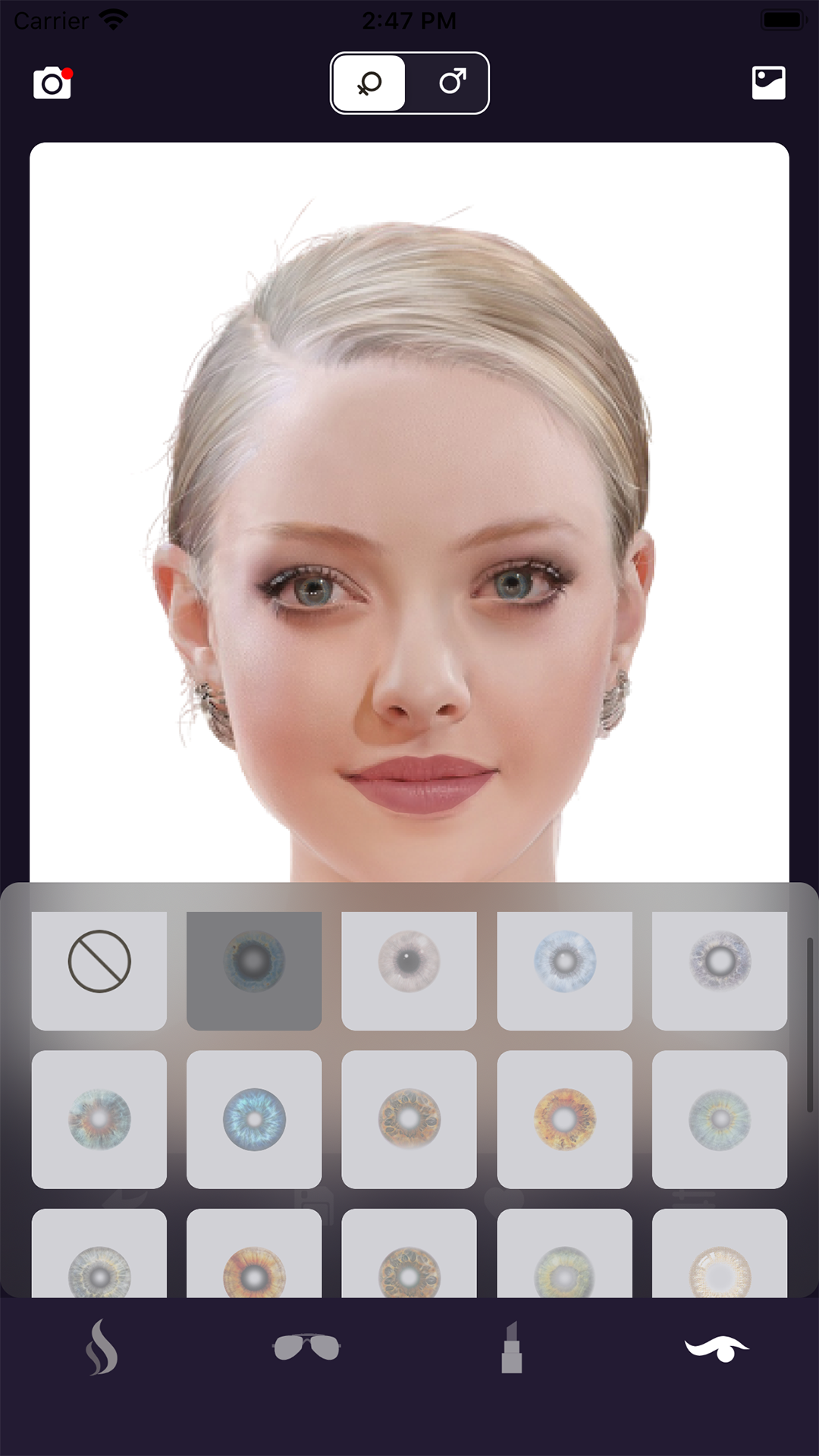Screen dimensions: 819x1456
Task: Open the camera to take a new photo
Action: click(52, 83)
